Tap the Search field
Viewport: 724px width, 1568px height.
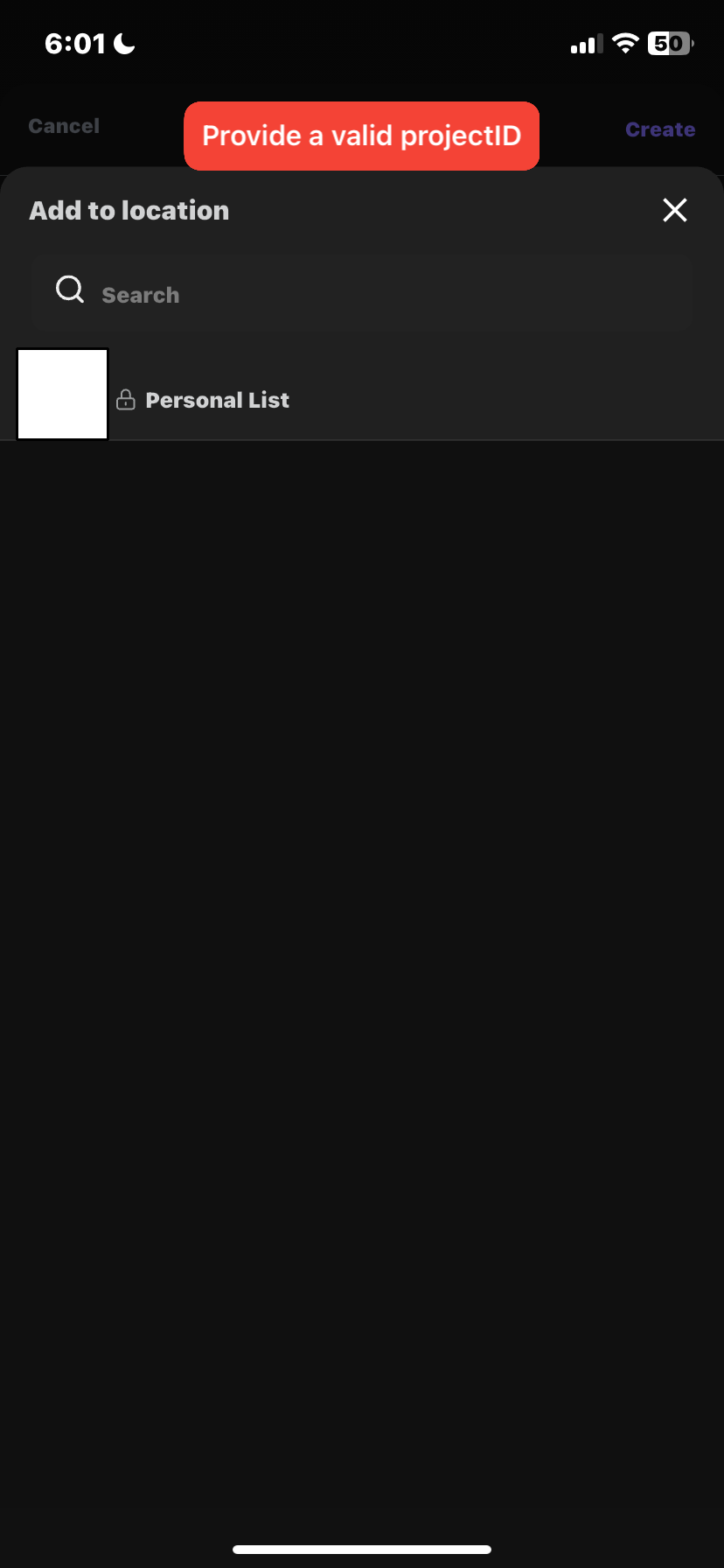(362, 295)
